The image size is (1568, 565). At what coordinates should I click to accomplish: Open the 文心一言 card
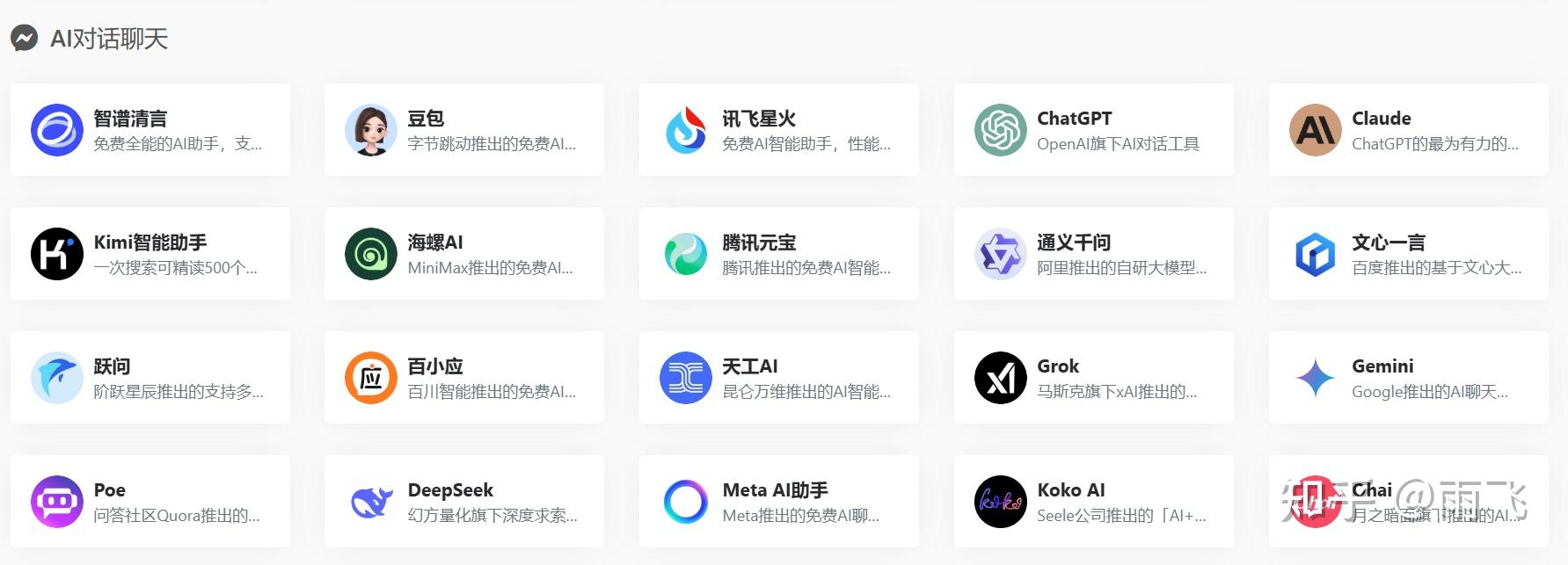click(x=1408, y=254)
